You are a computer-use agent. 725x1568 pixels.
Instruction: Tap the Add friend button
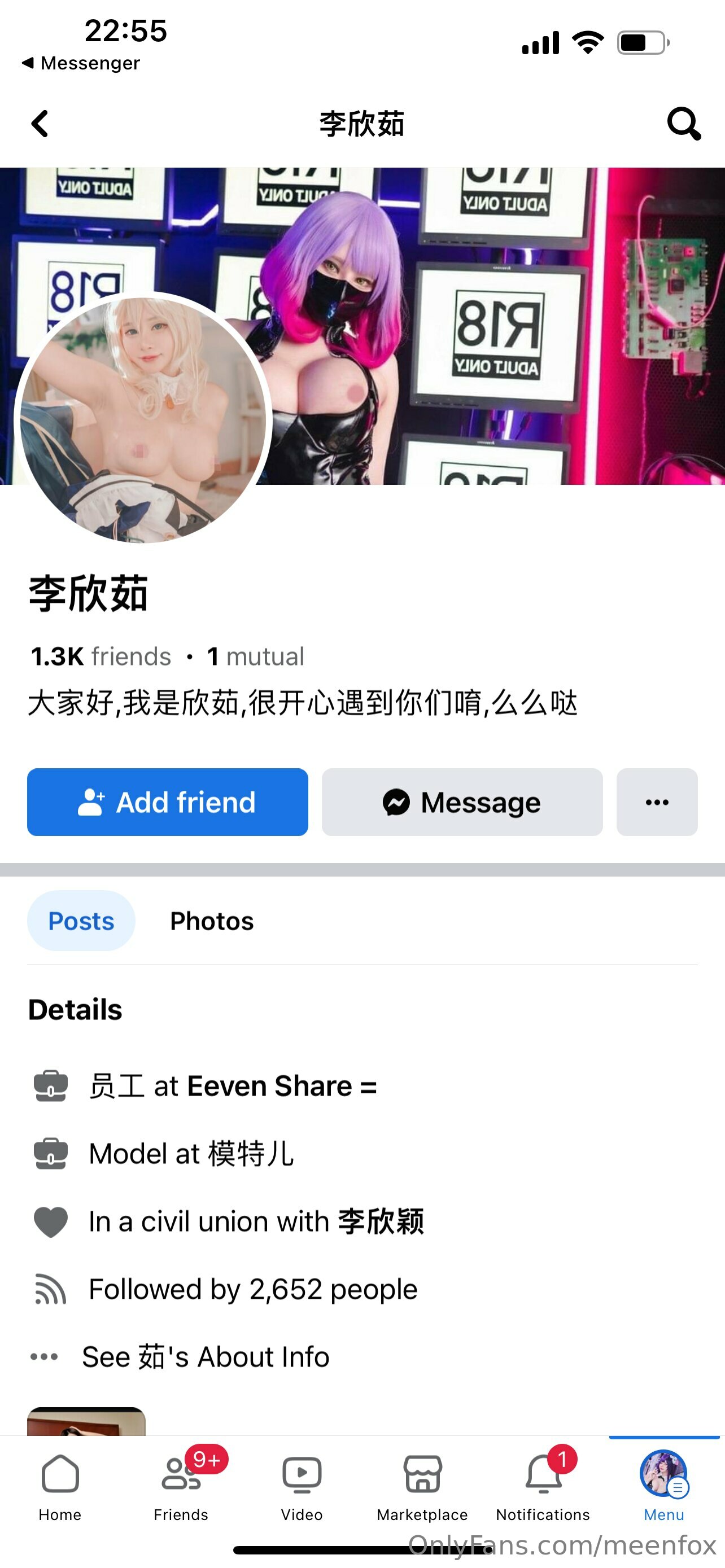[167, 801]
